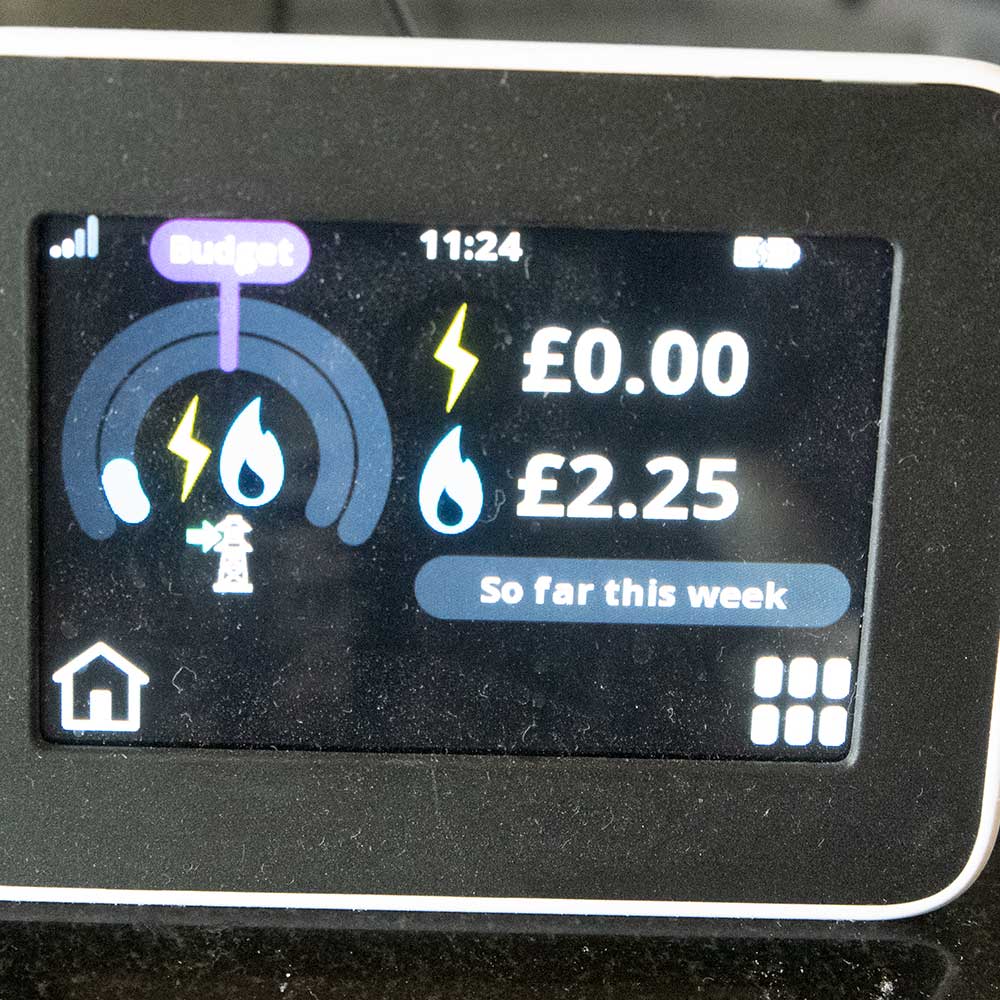Tap the So far this week button
This screenshot has width=1000, height=1000.
(632, 593)
